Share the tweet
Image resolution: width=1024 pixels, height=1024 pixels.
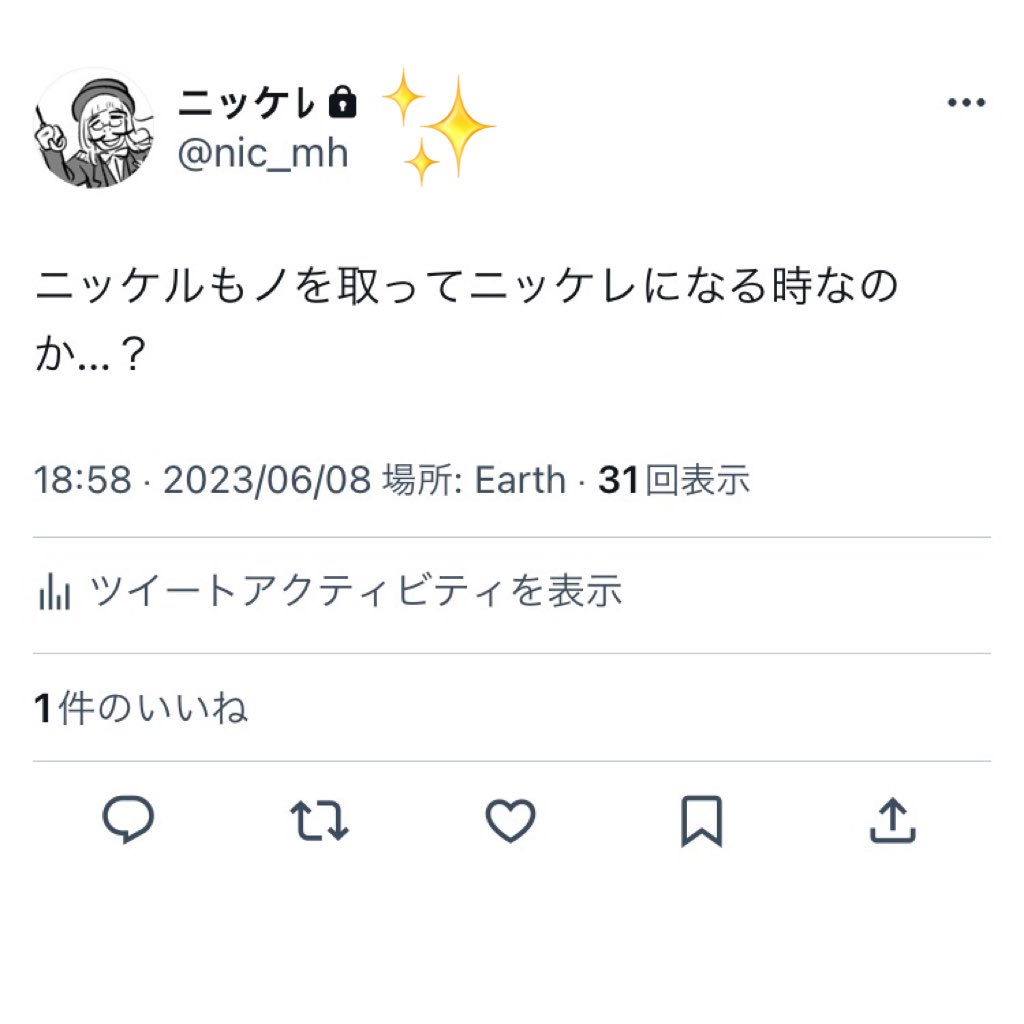892,820
